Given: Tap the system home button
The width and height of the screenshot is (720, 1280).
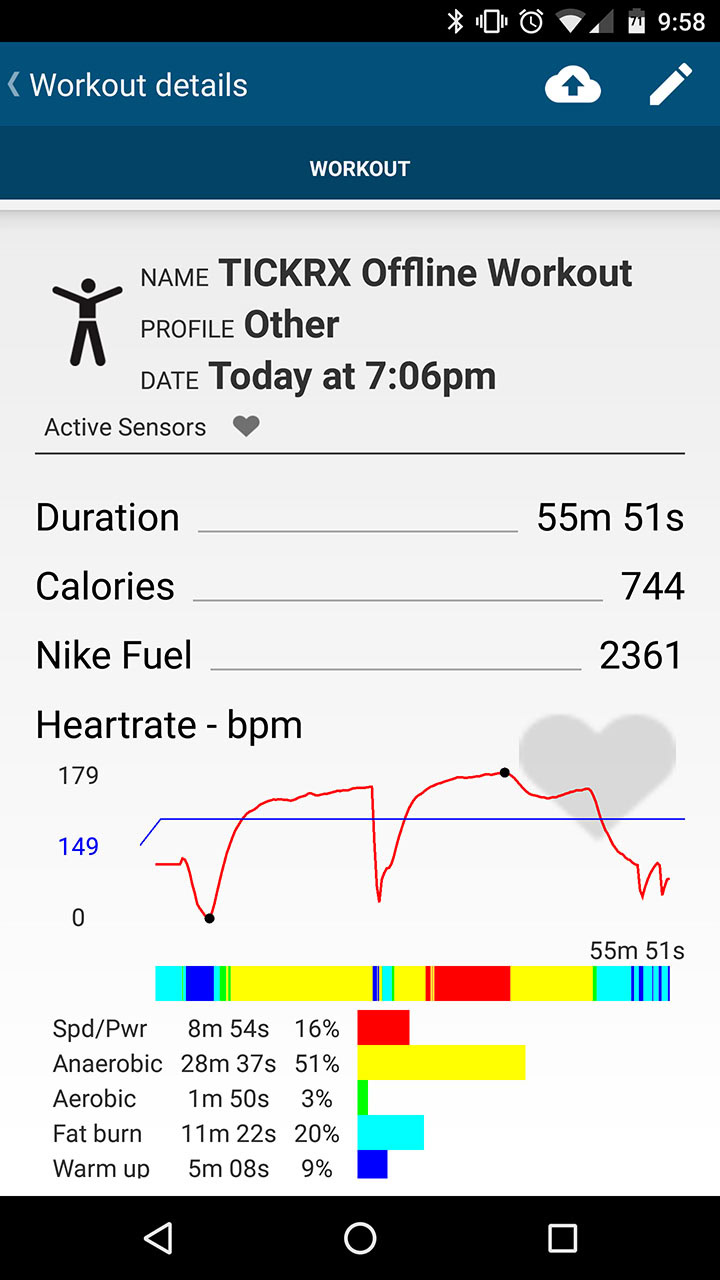Looking at the screenshot, I should [360, 1238].
